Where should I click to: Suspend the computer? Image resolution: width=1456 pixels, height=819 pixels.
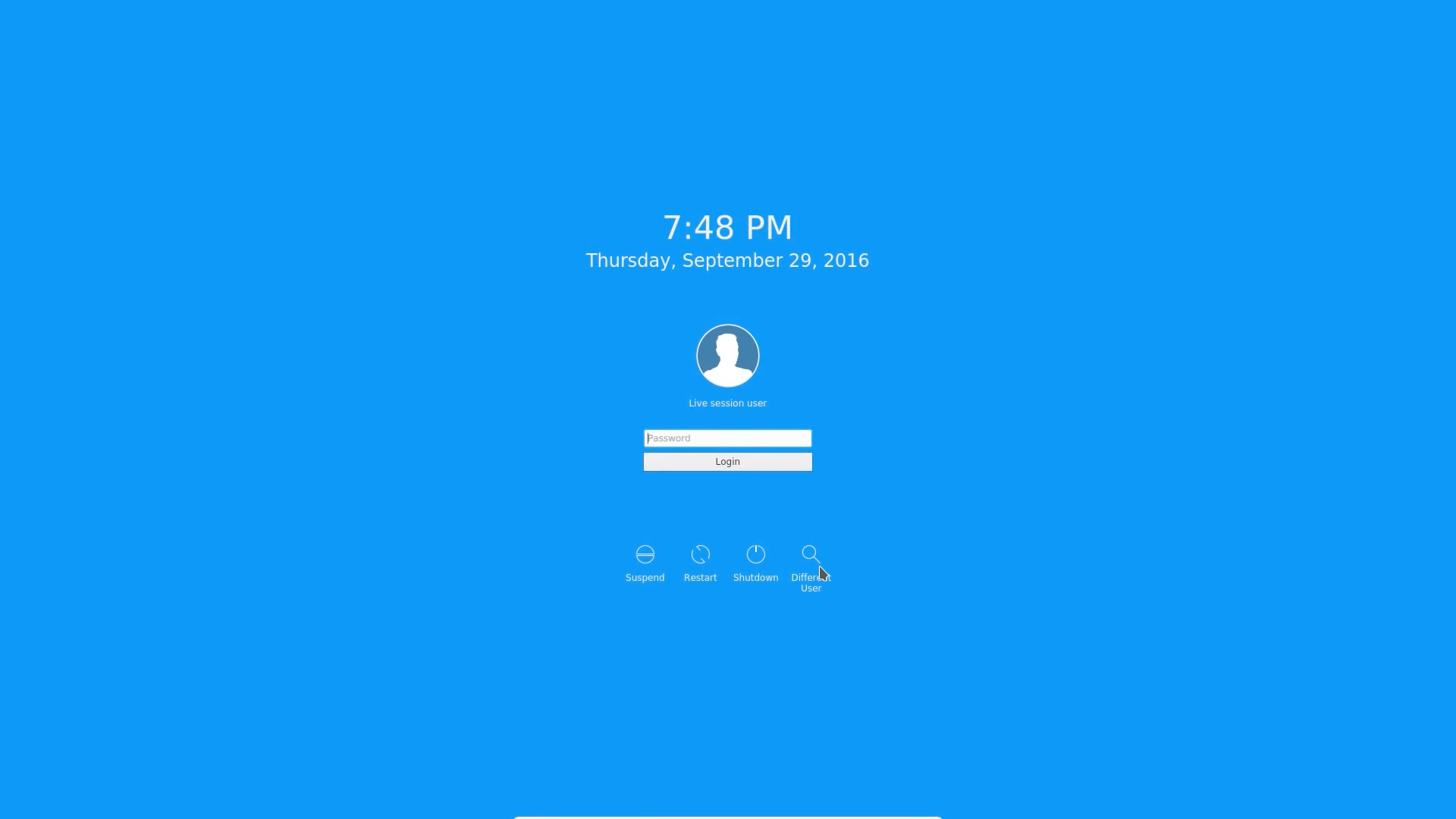click(645, 563)
